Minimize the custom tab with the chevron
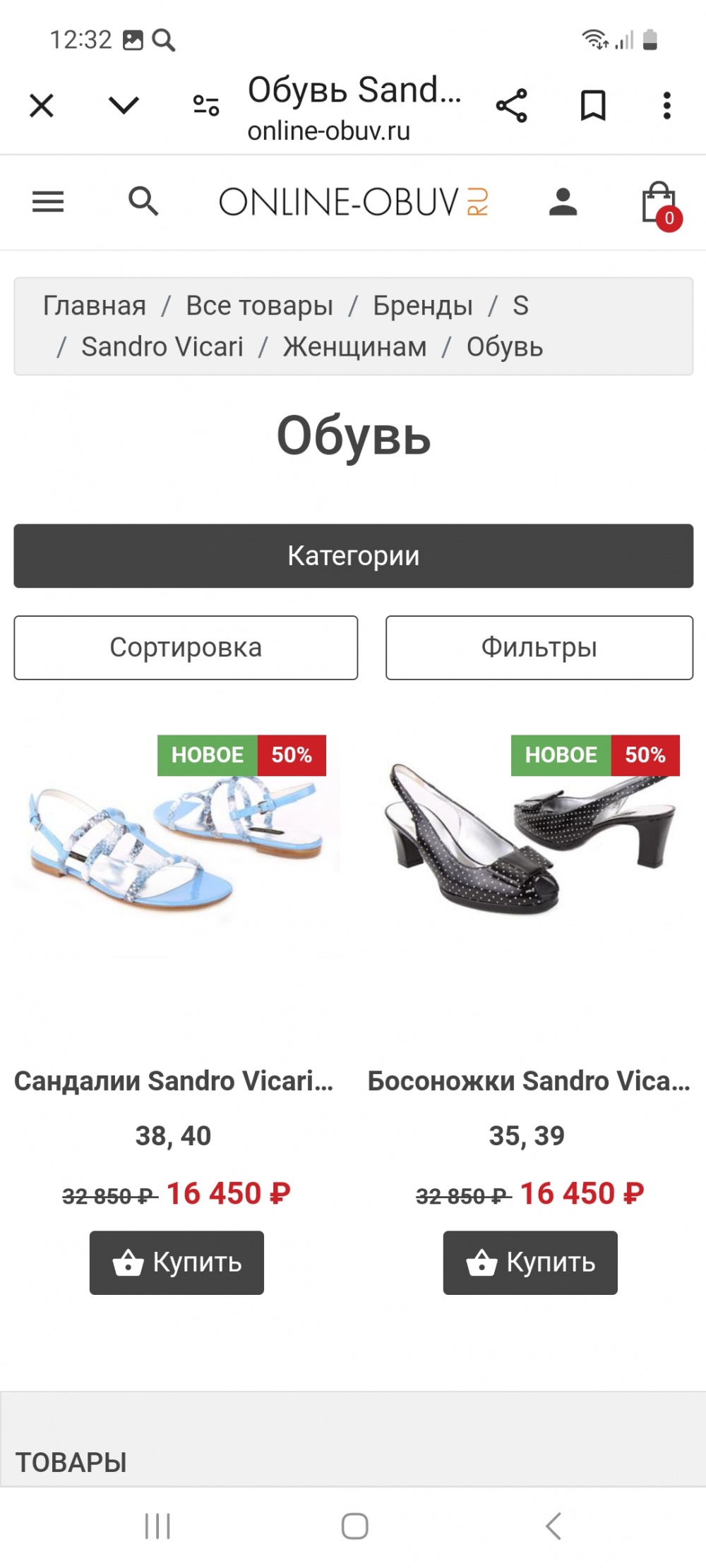 [x=124, y=106]
